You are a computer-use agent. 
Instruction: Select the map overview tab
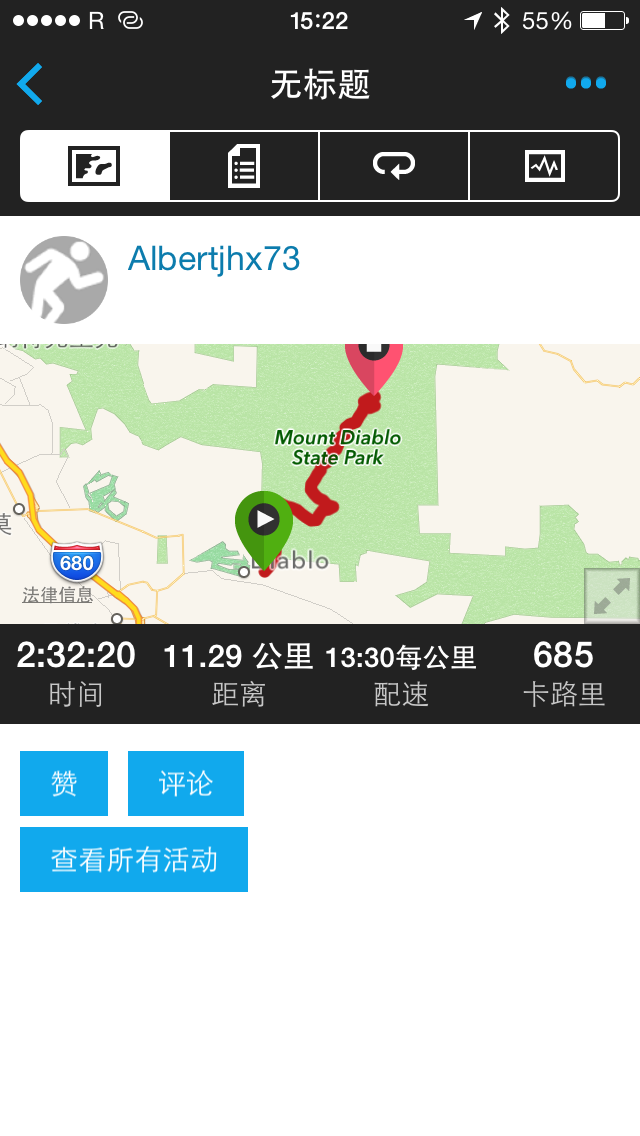[x=95, y=166]
